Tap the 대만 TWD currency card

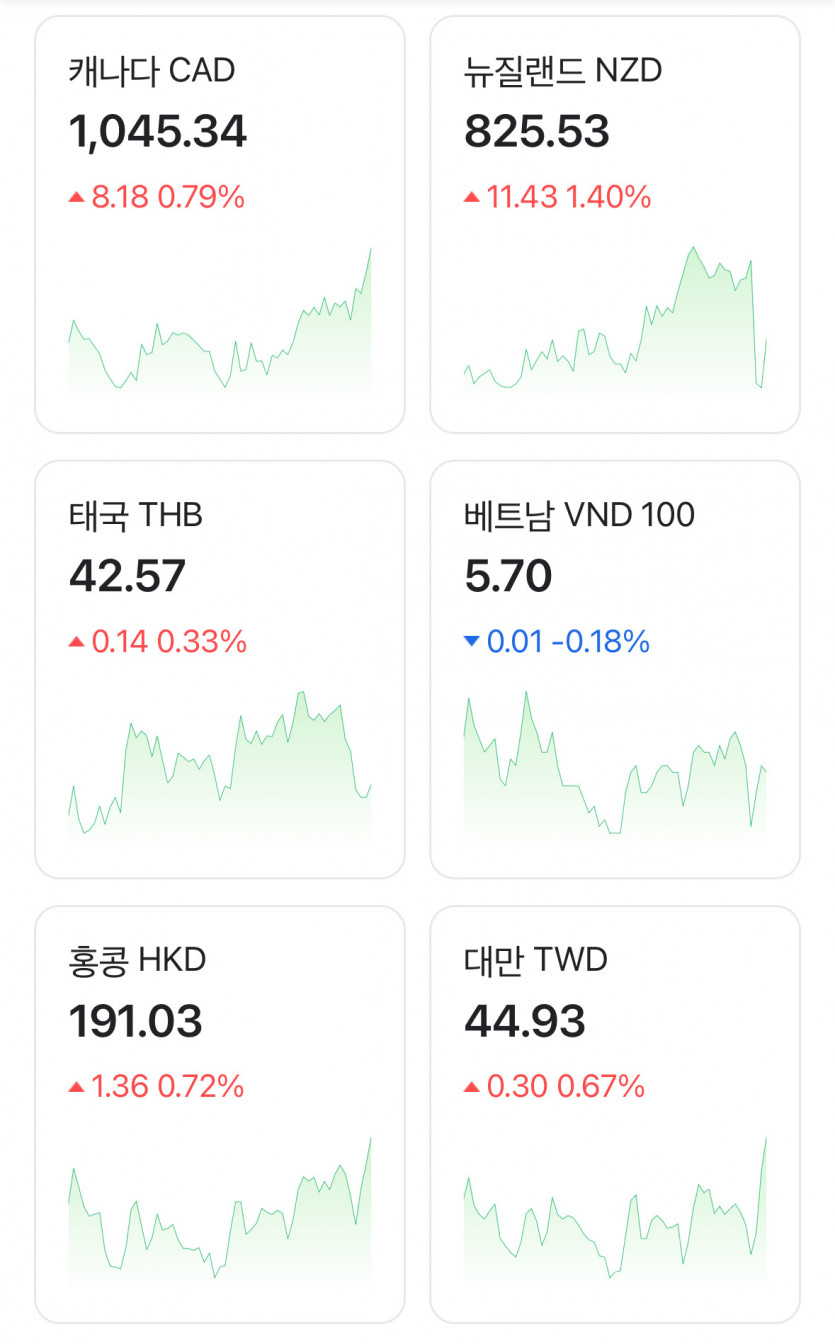[615, 1114]
